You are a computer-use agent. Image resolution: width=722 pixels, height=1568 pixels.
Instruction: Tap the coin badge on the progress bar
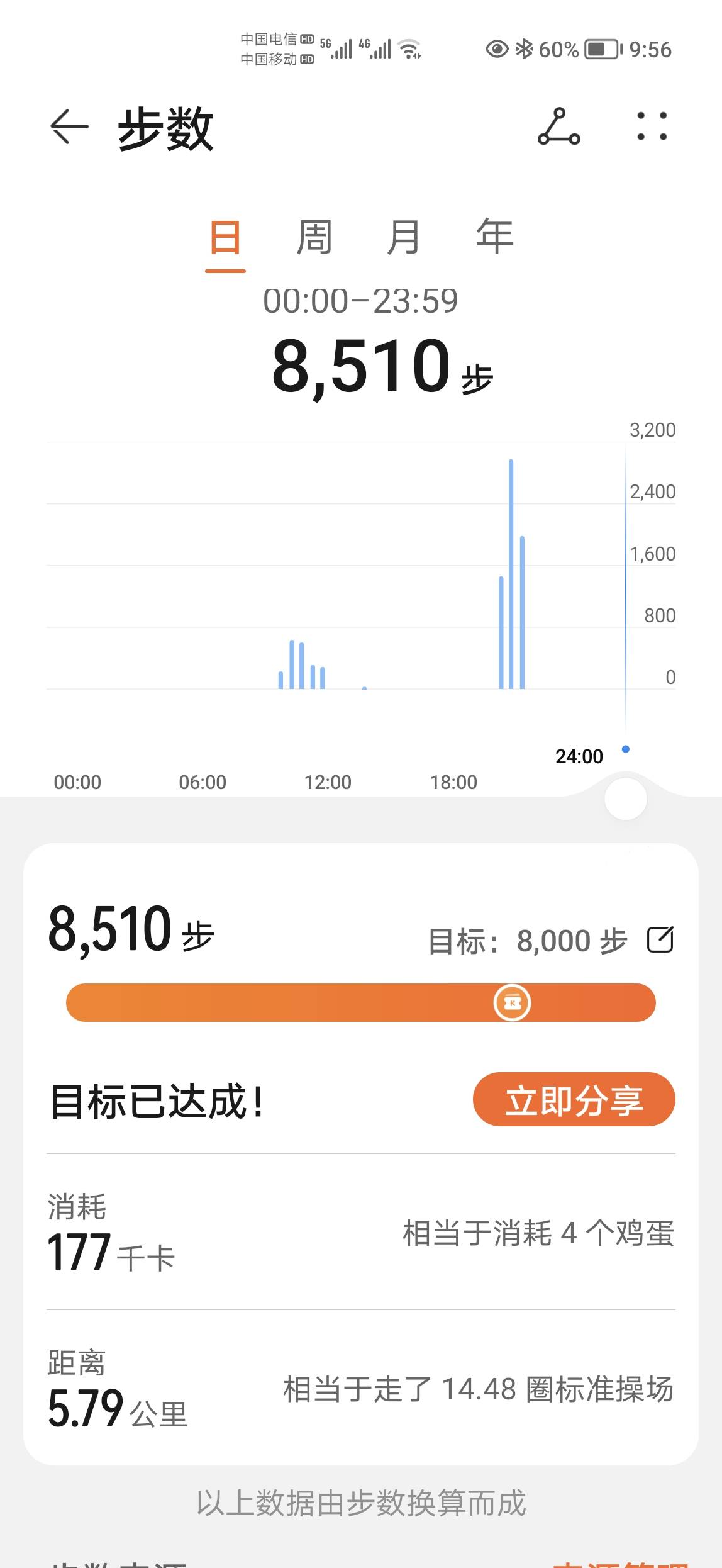pos(513,1002)
